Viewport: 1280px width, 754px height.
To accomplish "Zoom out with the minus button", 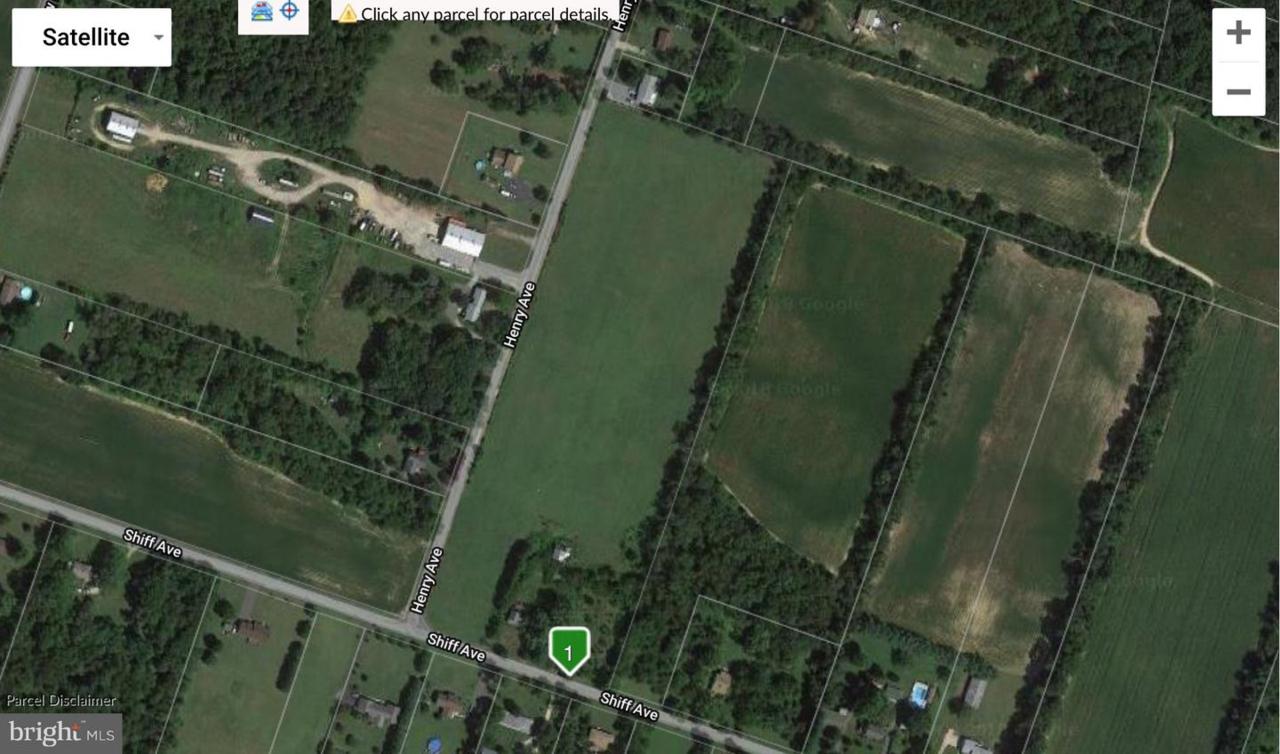I will click(x=1238, y=91).
